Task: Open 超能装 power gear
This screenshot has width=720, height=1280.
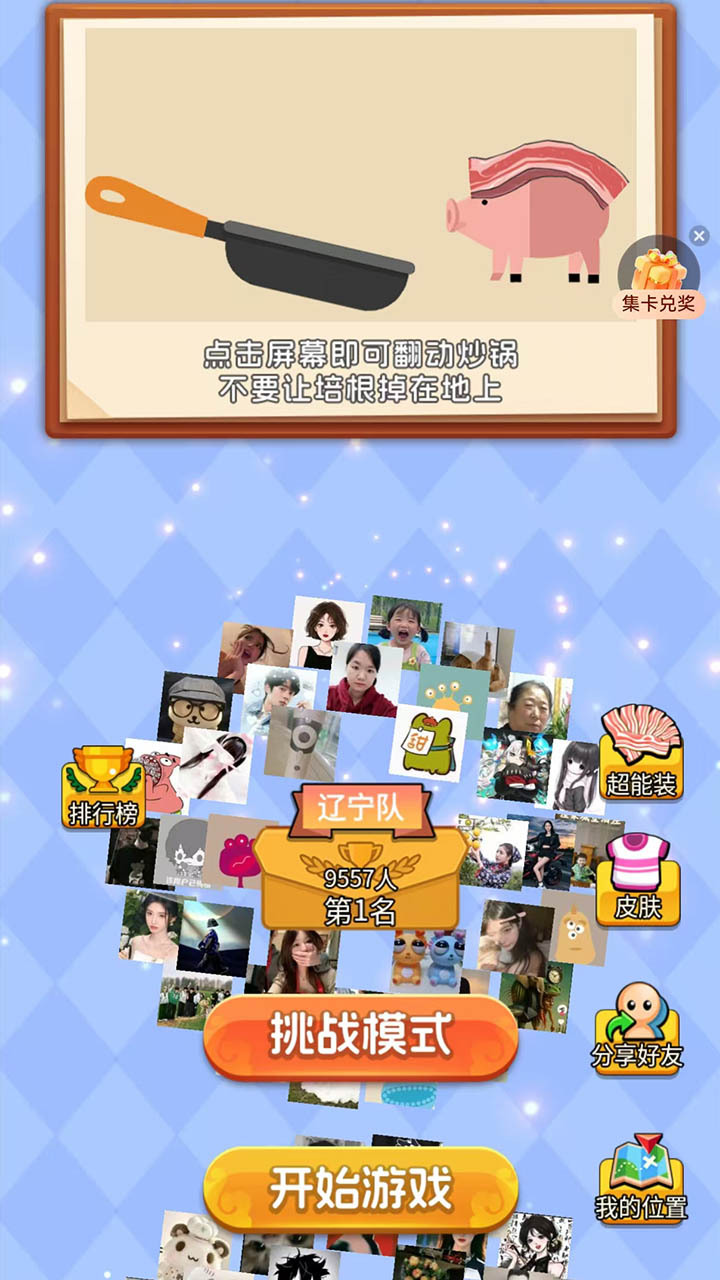Action: (641, 755)
